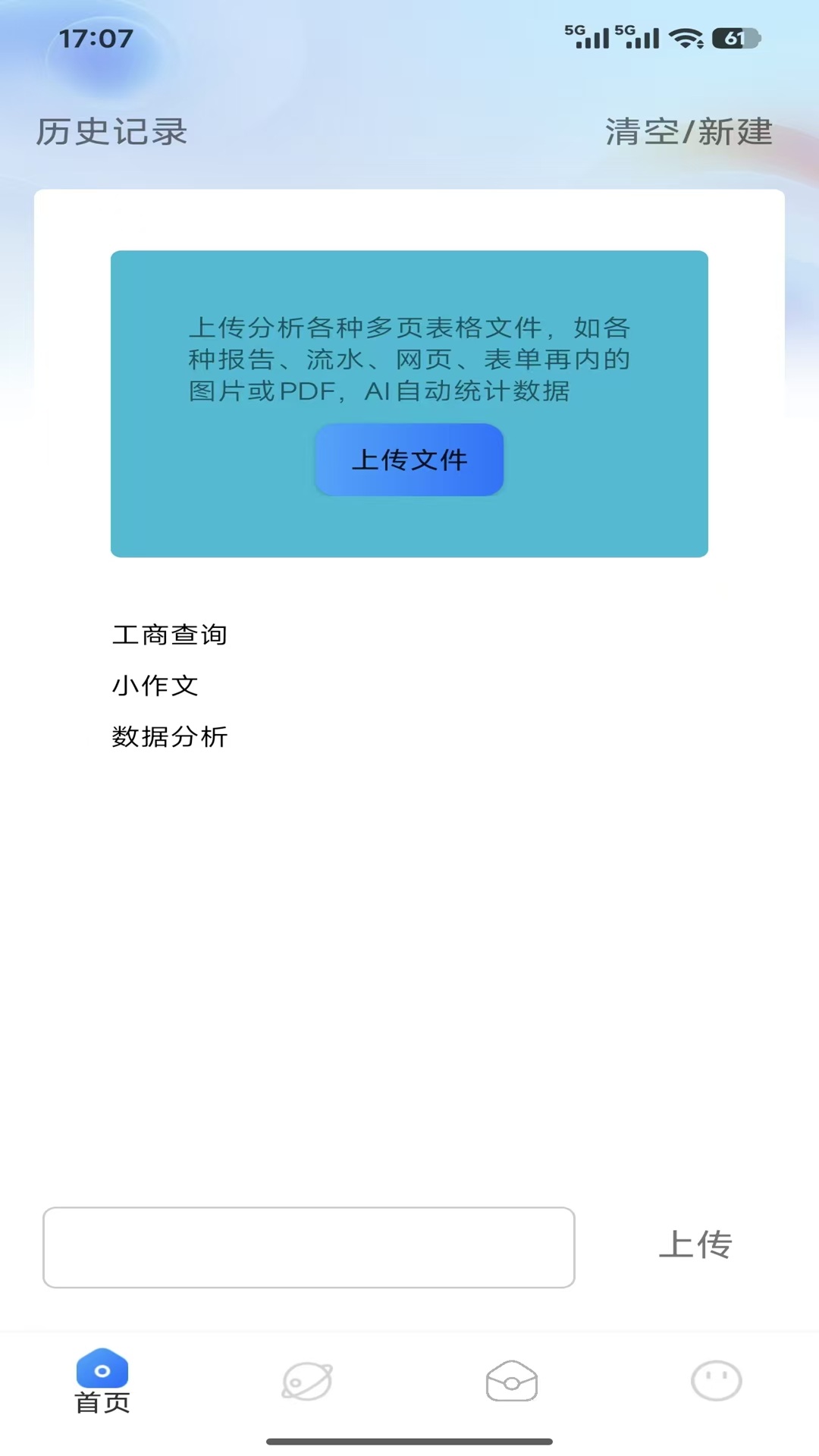Open the planet explore icon in bottom bar
This screenshot has height=1456, width=819.
(x=306, y=1382)
